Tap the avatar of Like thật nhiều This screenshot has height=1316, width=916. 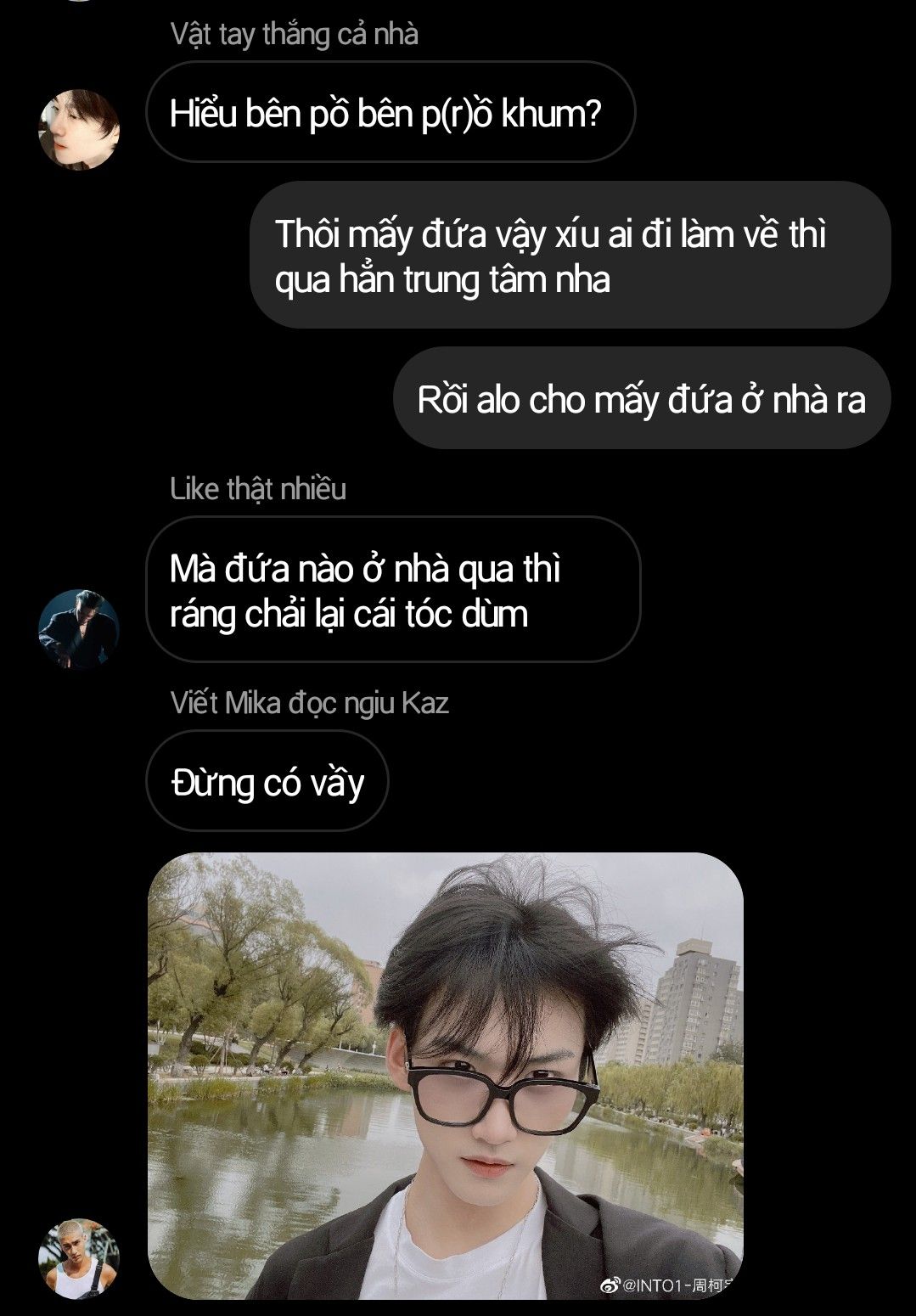79,629
